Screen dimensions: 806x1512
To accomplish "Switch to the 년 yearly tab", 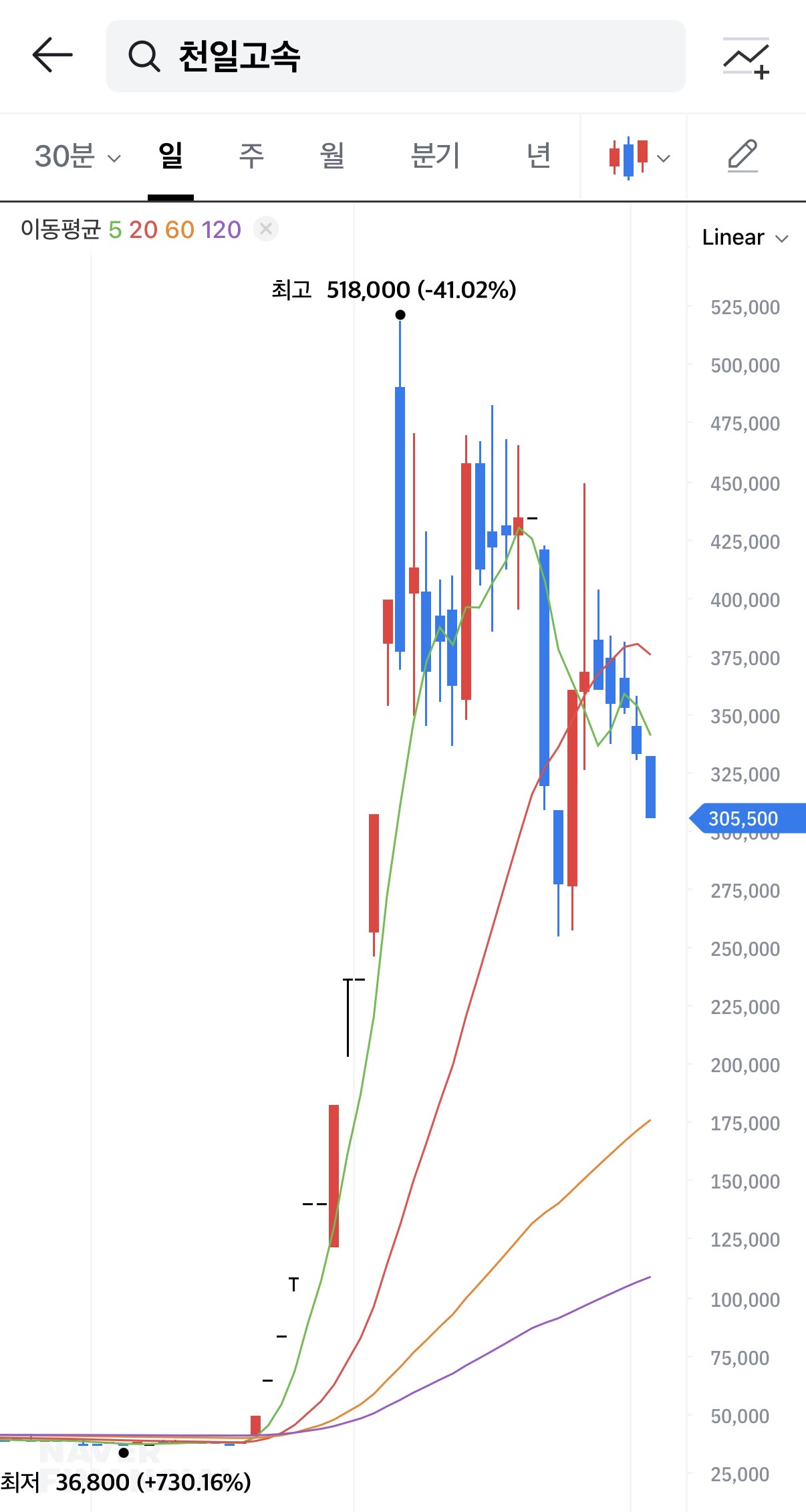I will [539, 156].
